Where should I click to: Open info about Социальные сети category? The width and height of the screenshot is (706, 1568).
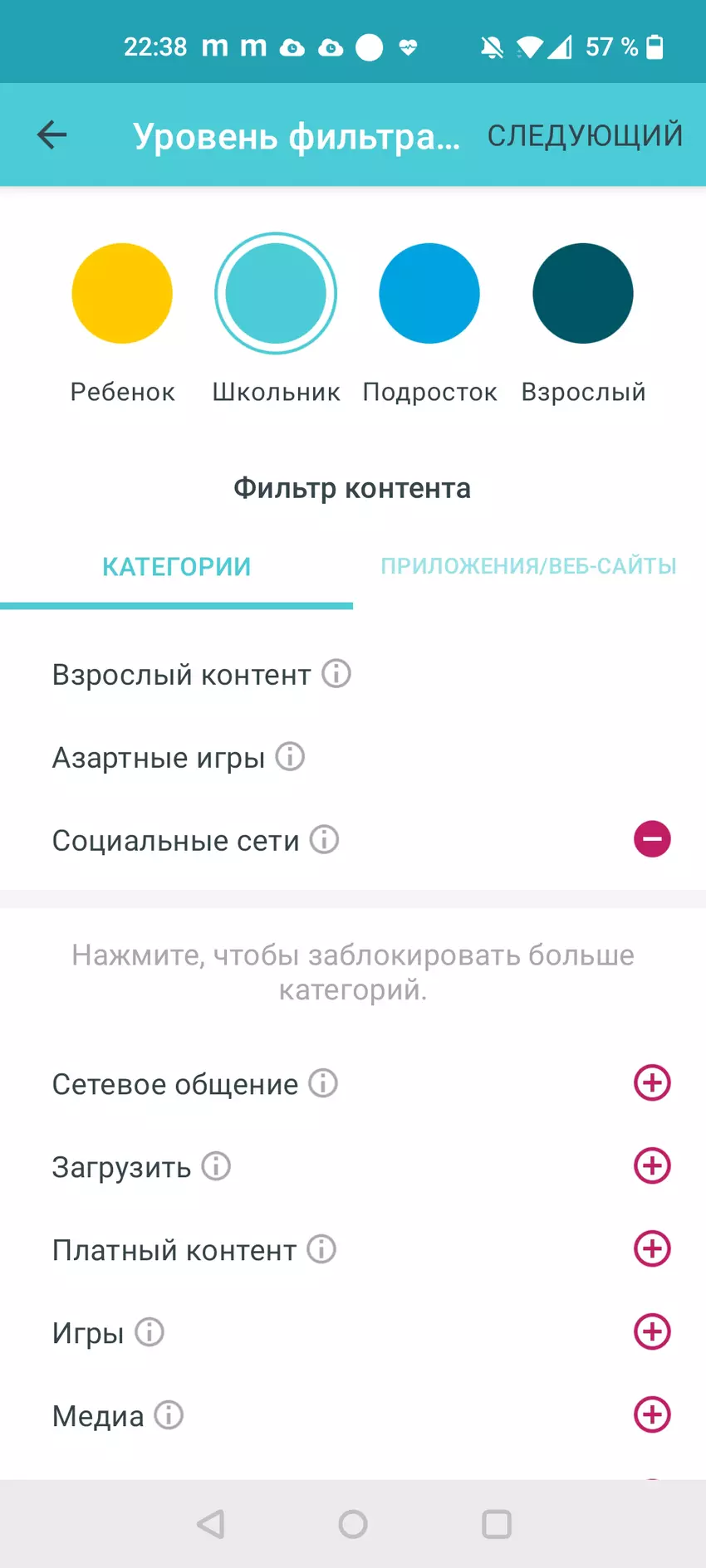(323, 839)
